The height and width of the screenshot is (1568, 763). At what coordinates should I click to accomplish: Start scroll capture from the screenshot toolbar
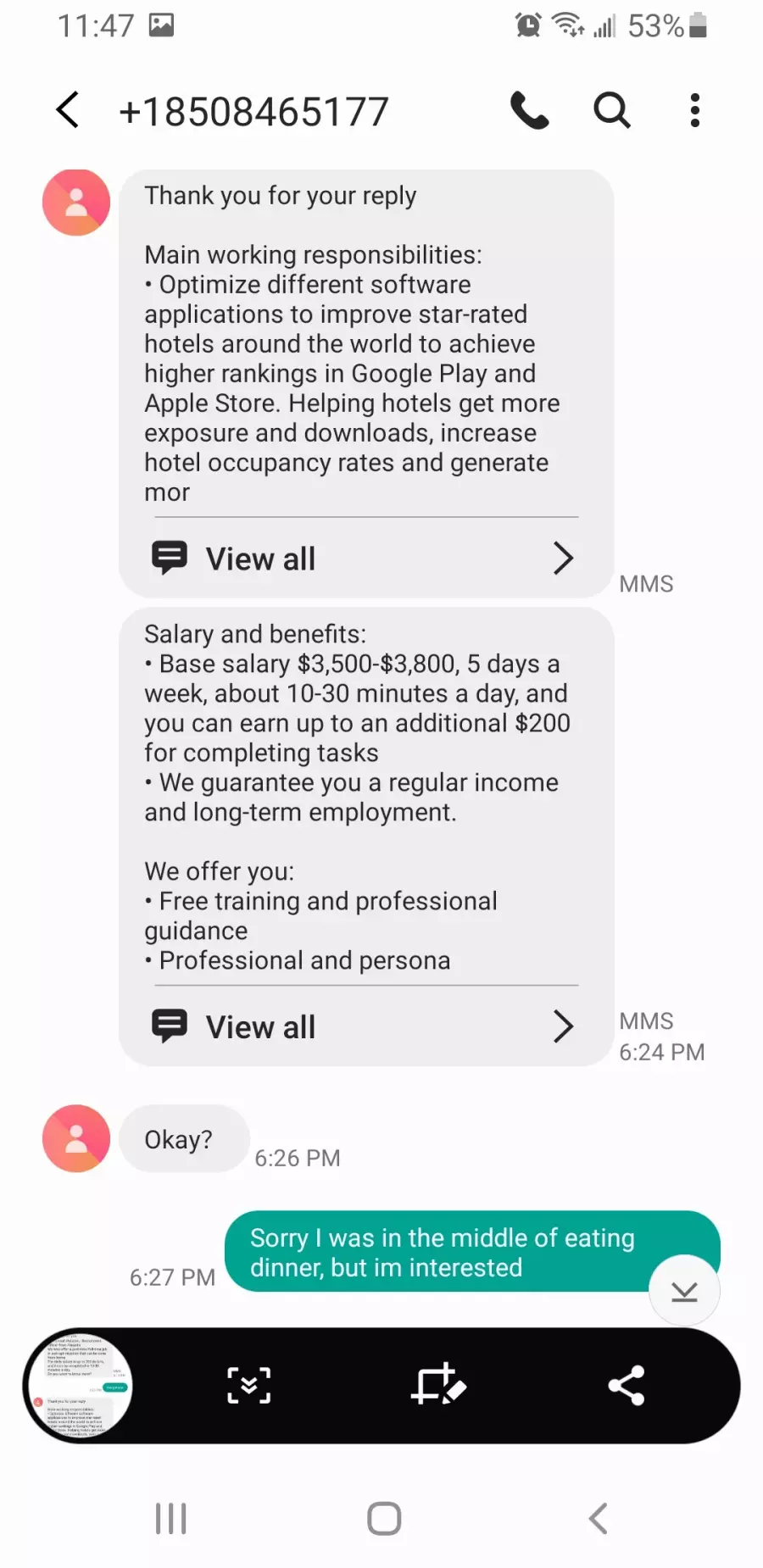point(249,1386)
